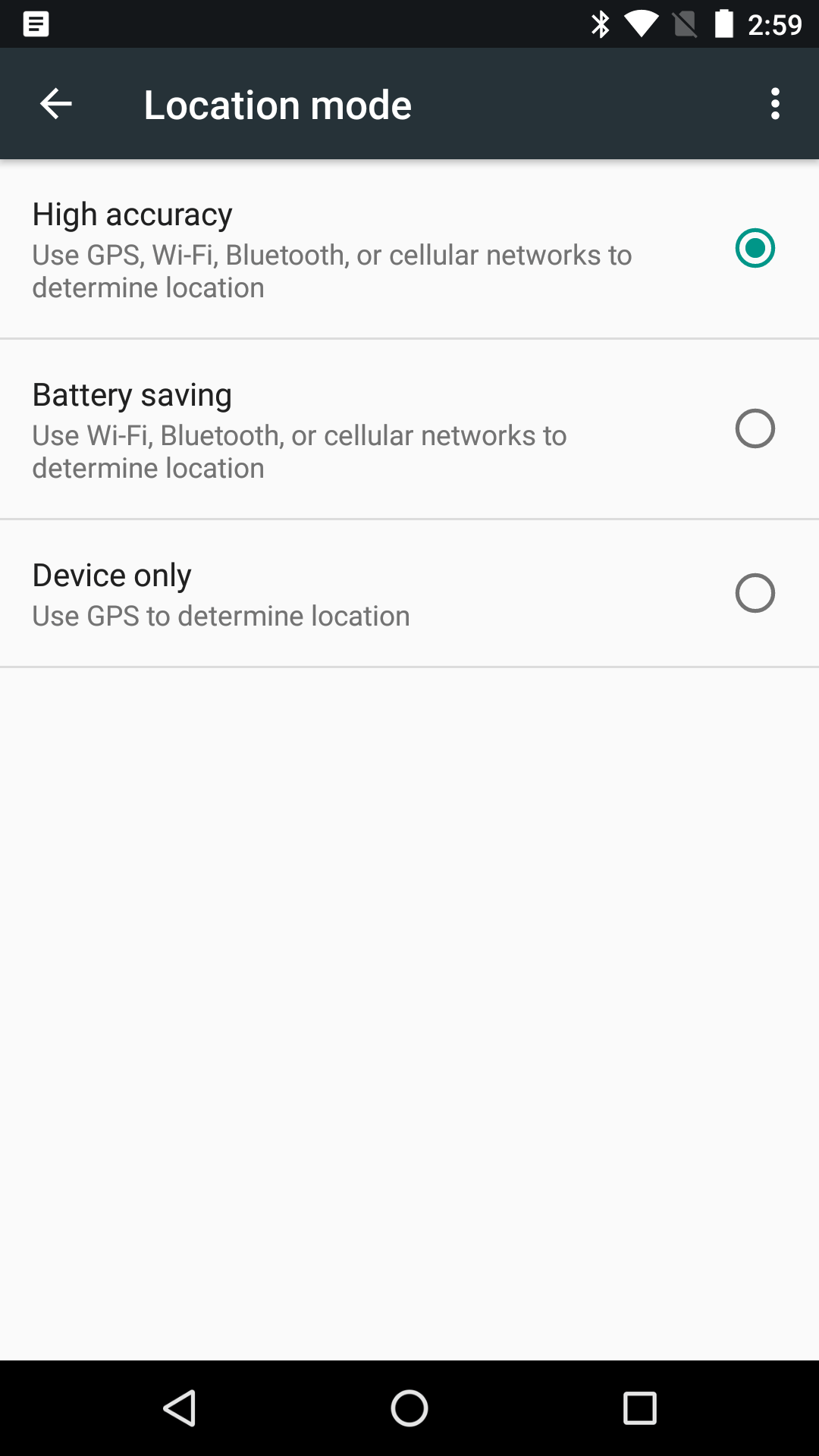Choose Battery saving location mode
This screenshot has width=819, height=1456.
755,428
